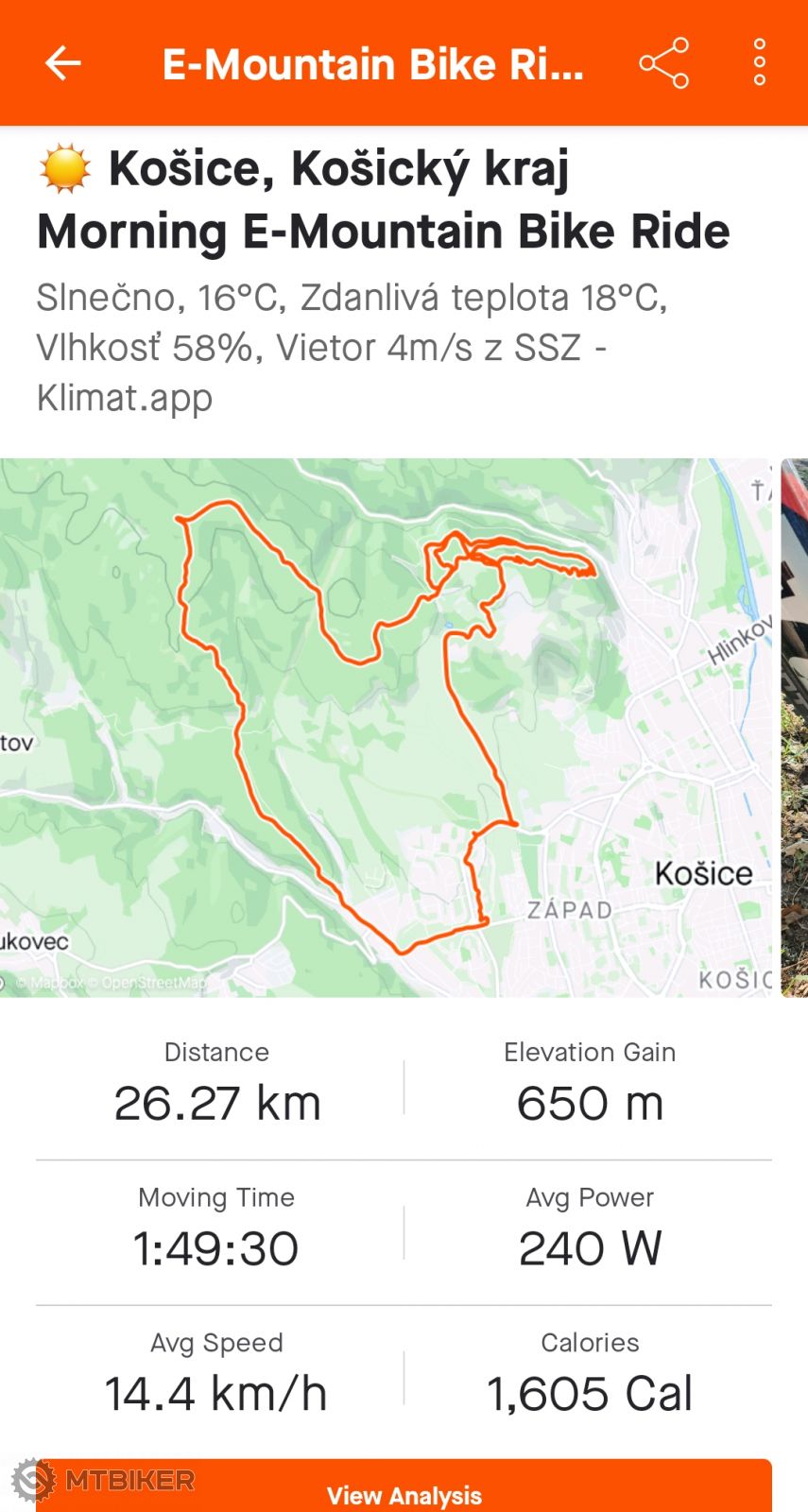The height and width of the screenshot is (1512, 808).
Task: Go back using the arrow icon
Action: (x=63, y=63)
